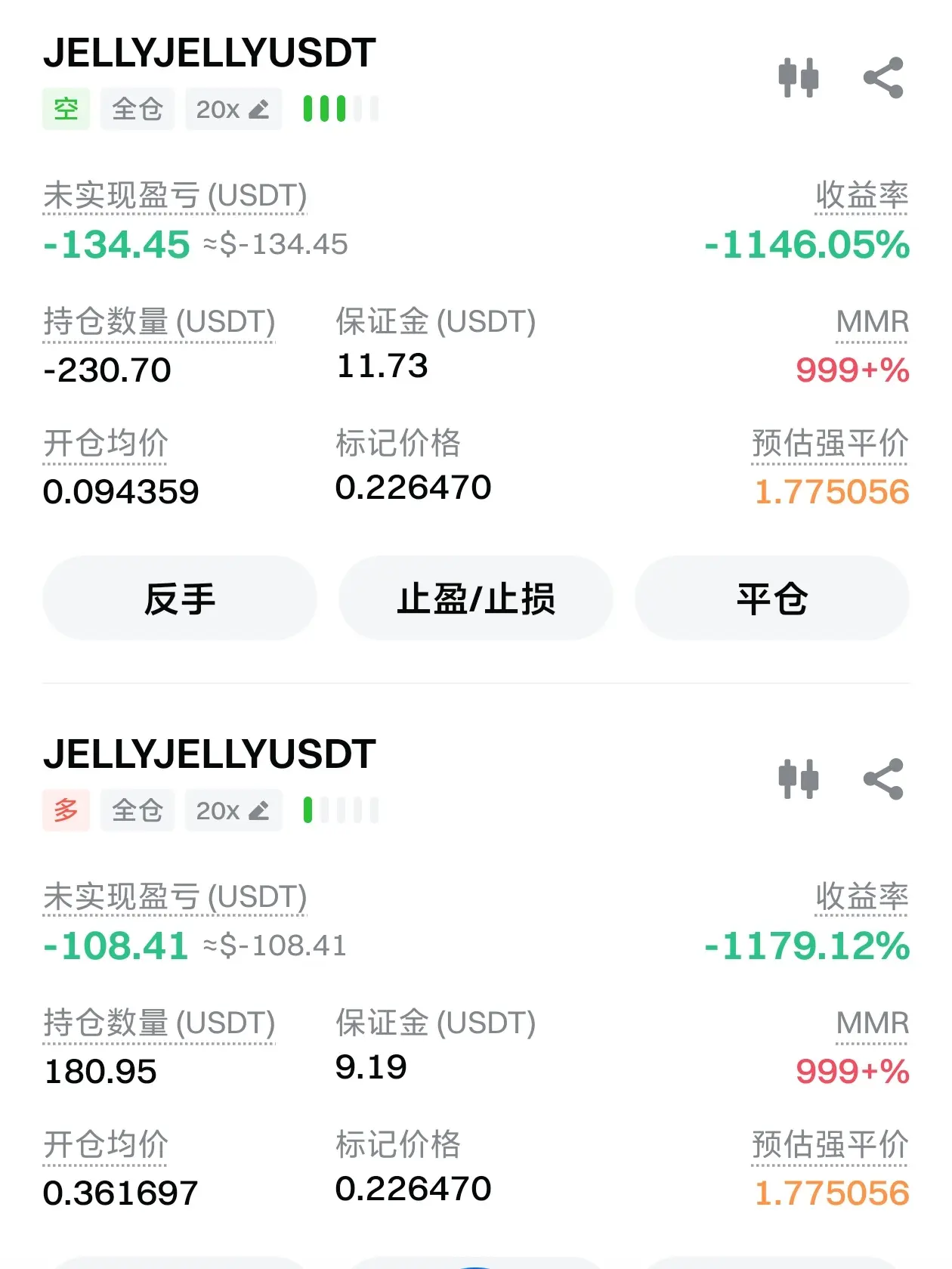This screenshot has width=952, height=1269.
Task: Edit 20x leverage on the short position
Action: pos(233,110)
